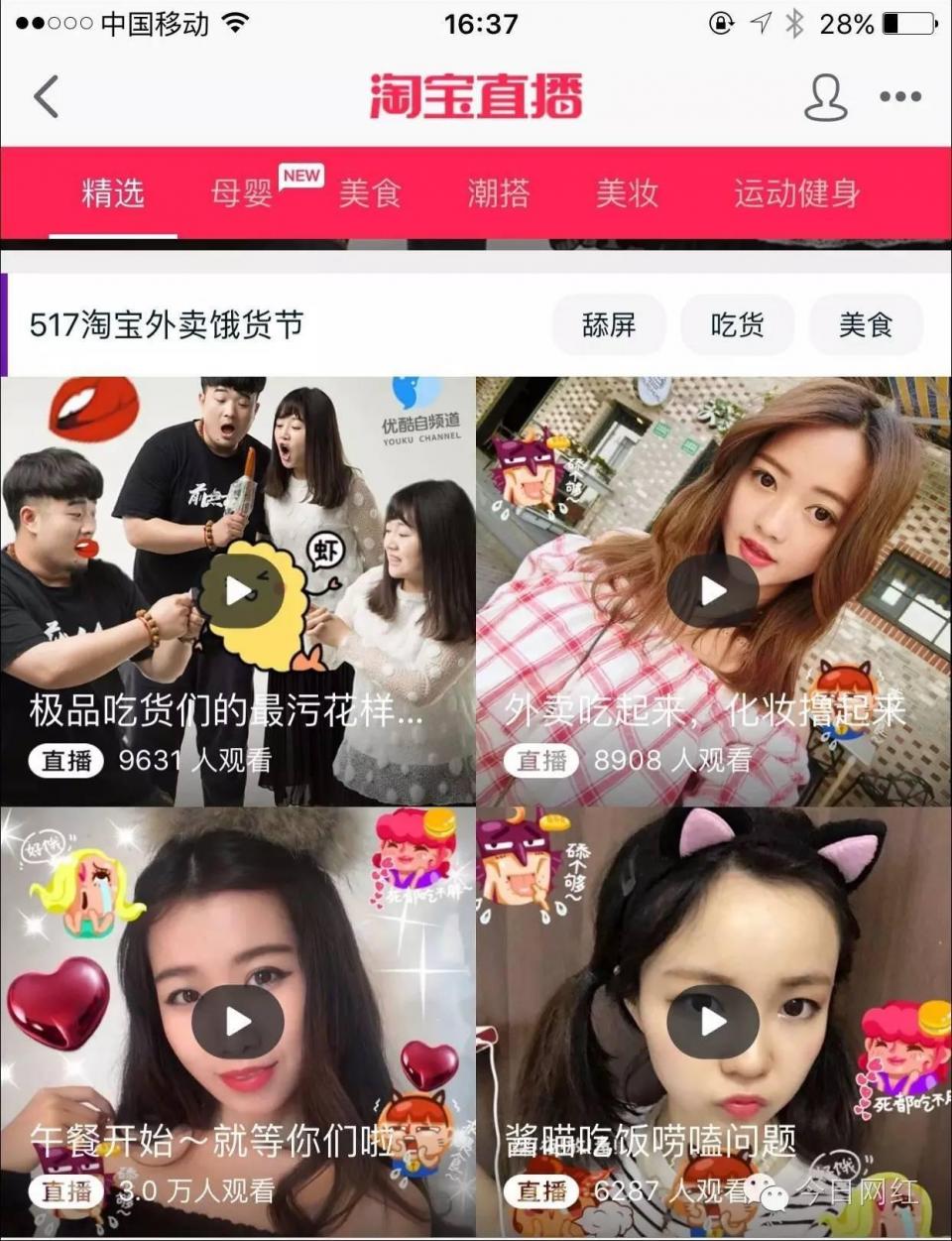Select the 舔屏 tag chip
The image size is (952, 1241).
(x=609, y=324)
